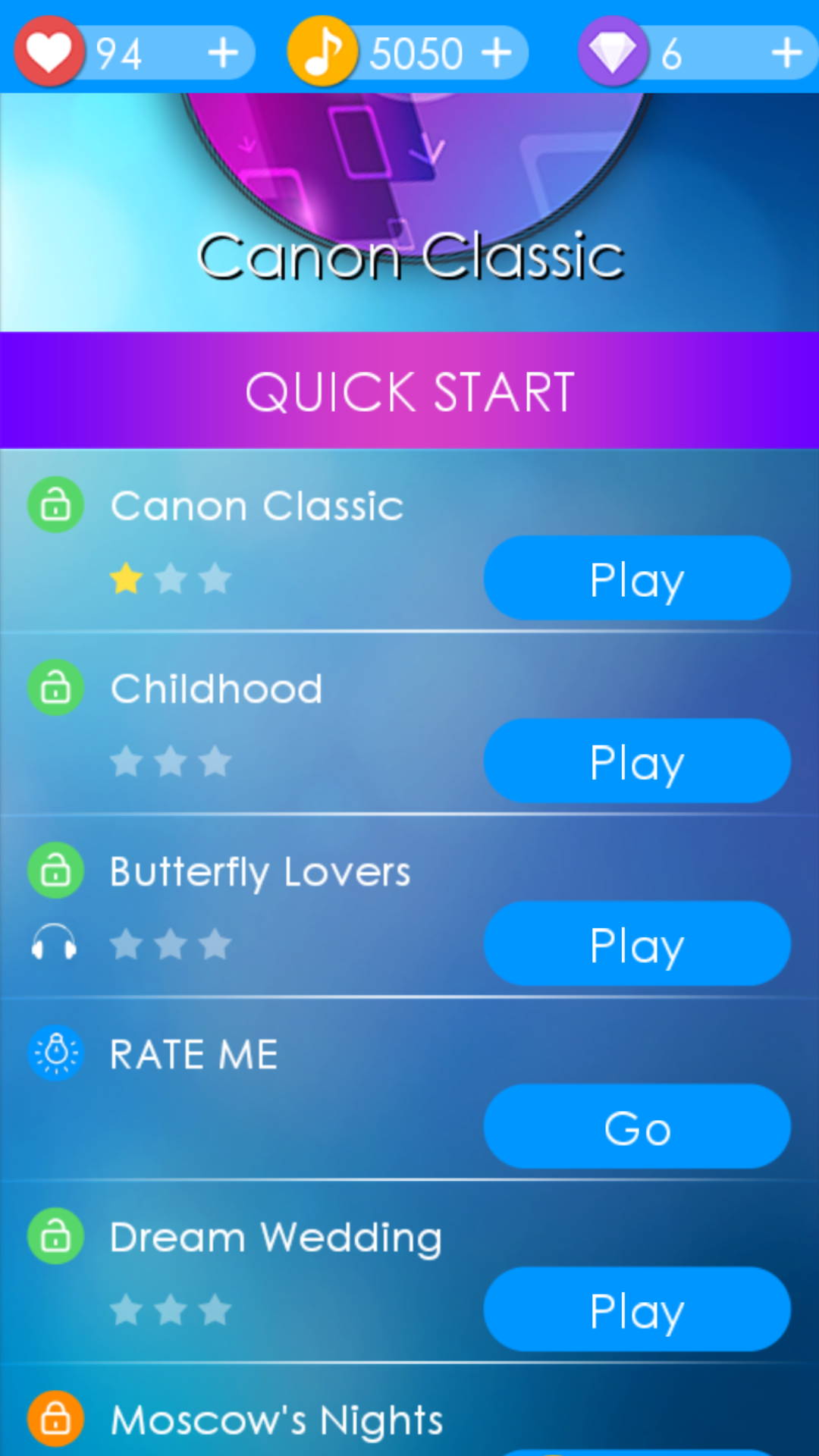Unlock Moscow's Nights via orange lock
819x1456 pixels.
[55, 1418]
